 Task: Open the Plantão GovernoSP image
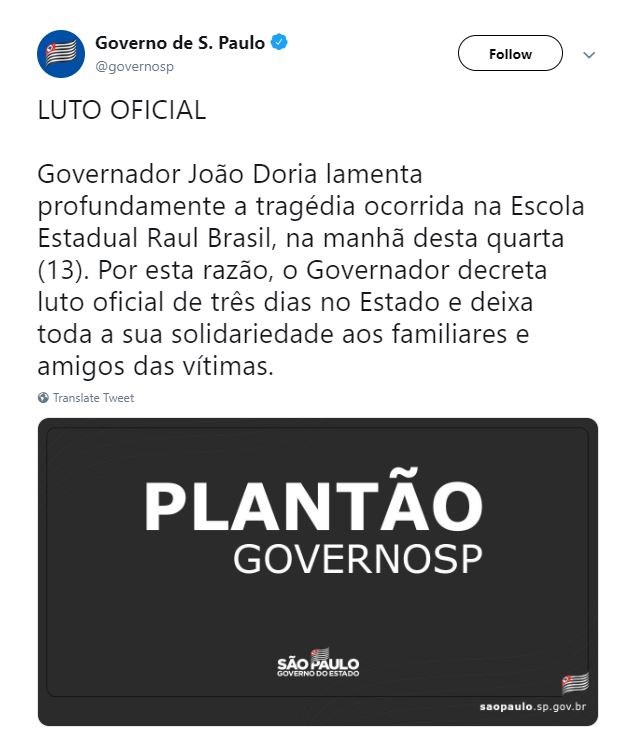tap(317, 571)
